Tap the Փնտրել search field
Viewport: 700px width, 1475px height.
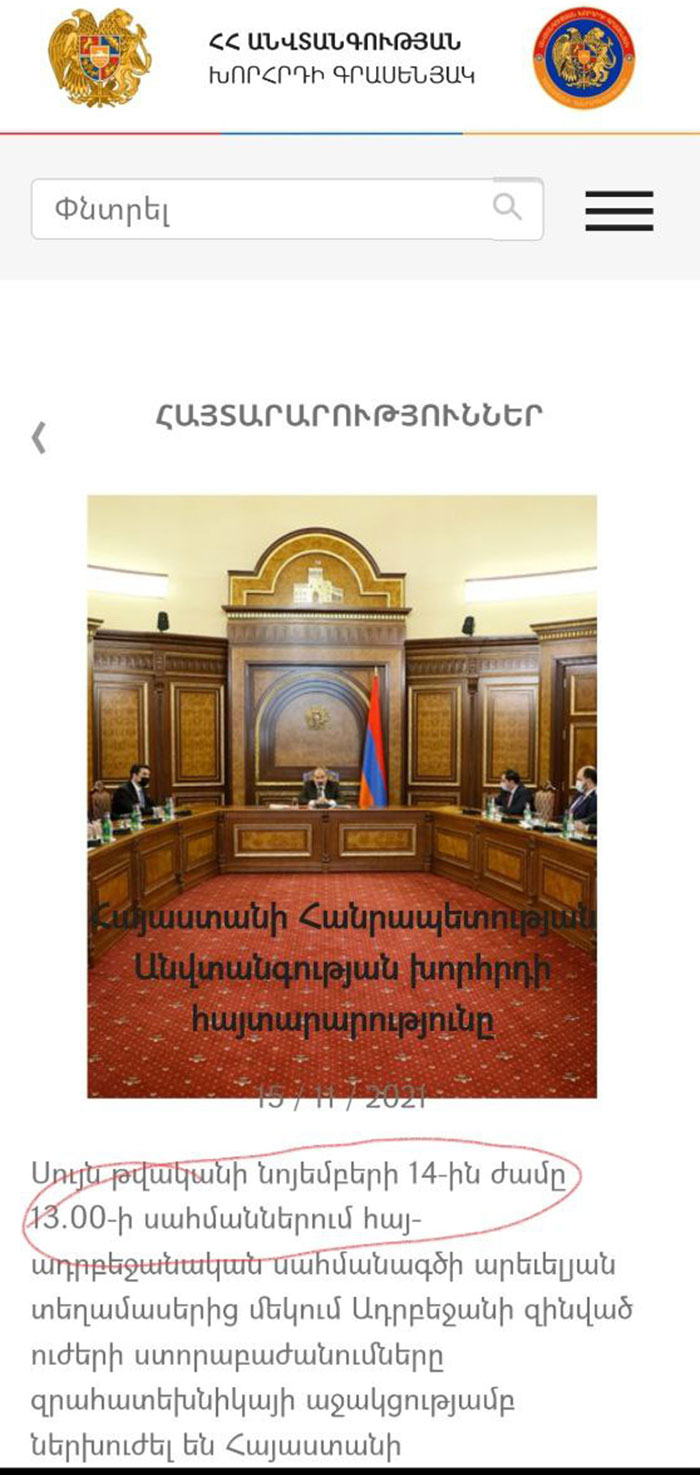point(287,209)
